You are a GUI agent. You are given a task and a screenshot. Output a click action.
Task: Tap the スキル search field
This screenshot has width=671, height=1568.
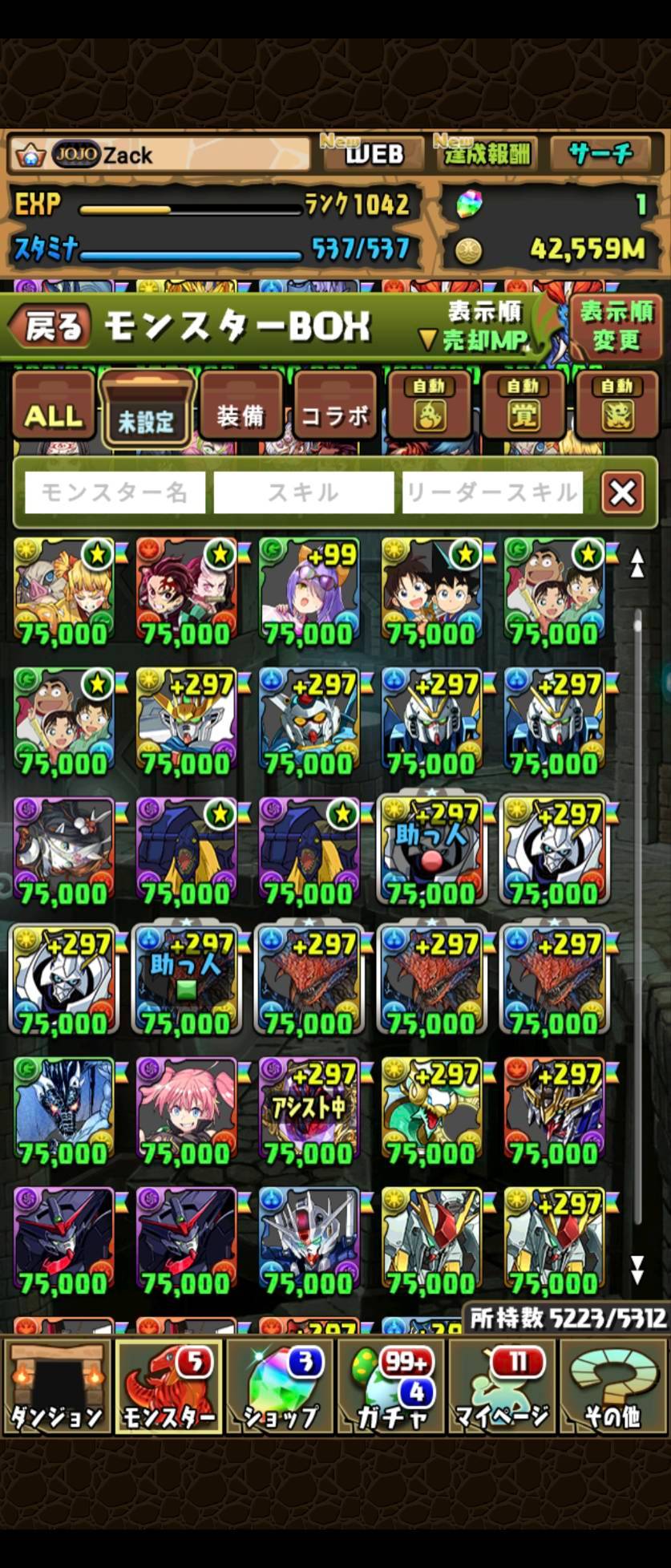[303, 492]
